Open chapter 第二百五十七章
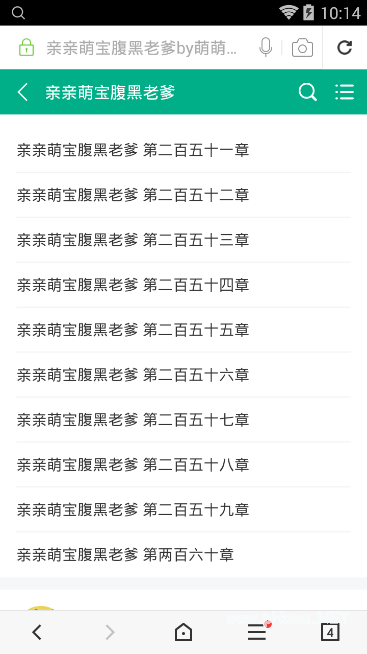367x654 pixels. point(184,420)
